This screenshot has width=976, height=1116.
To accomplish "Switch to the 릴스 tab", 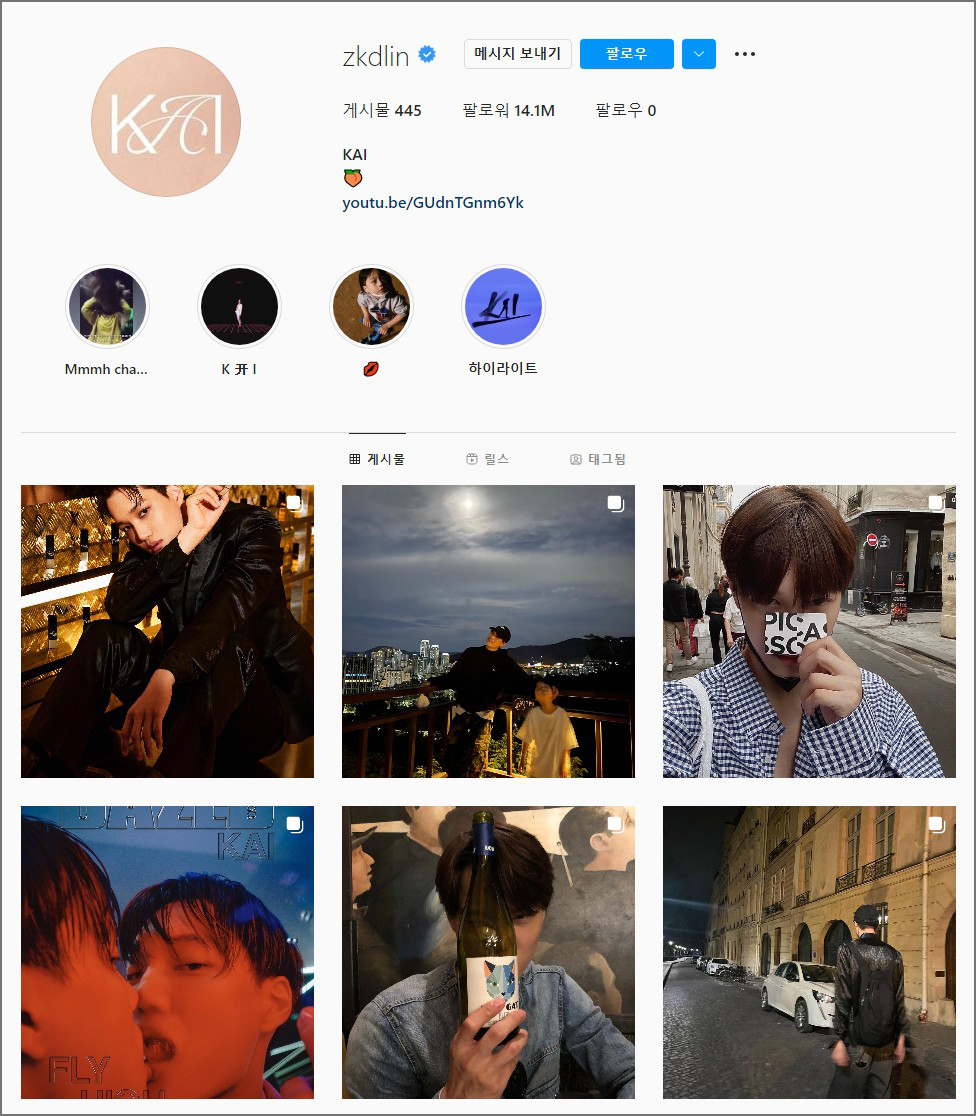I will (487, 459).
